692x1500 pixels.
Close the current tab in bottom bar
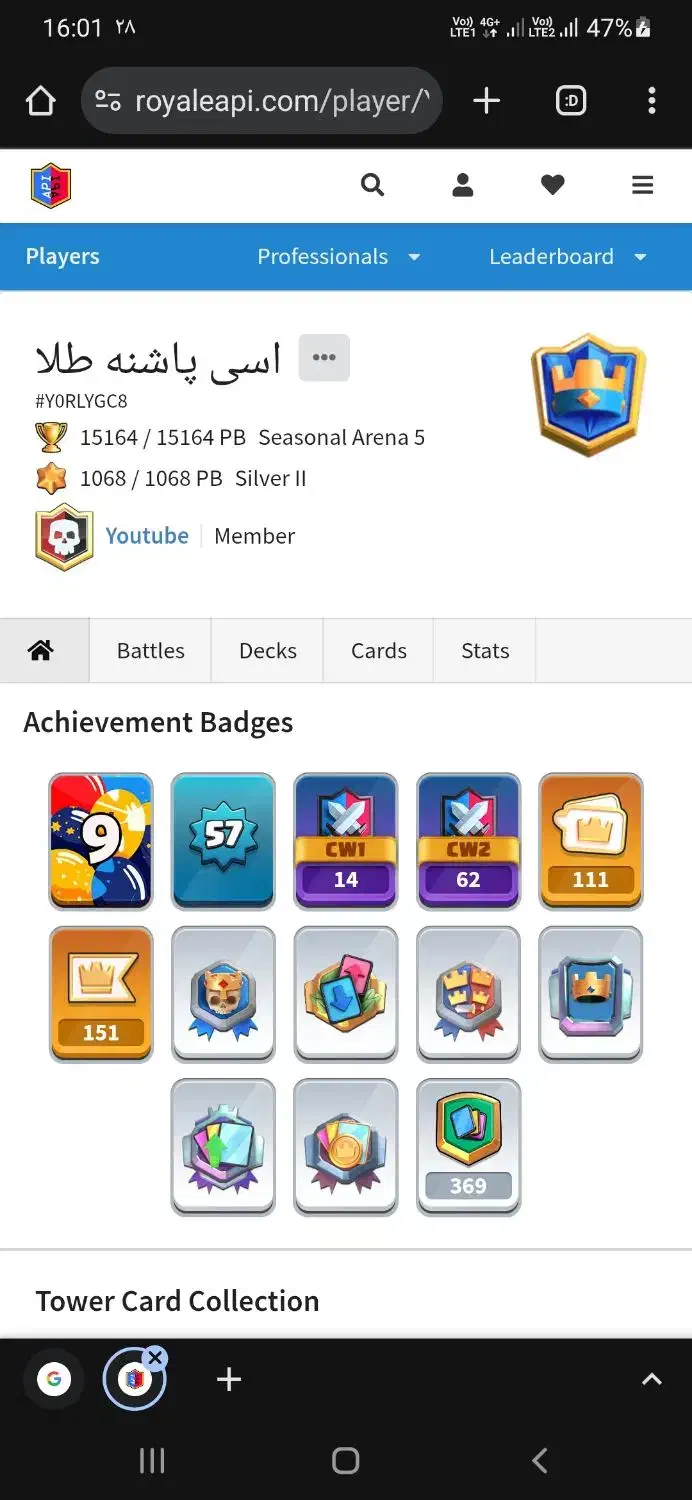[x=154, y=1358]
